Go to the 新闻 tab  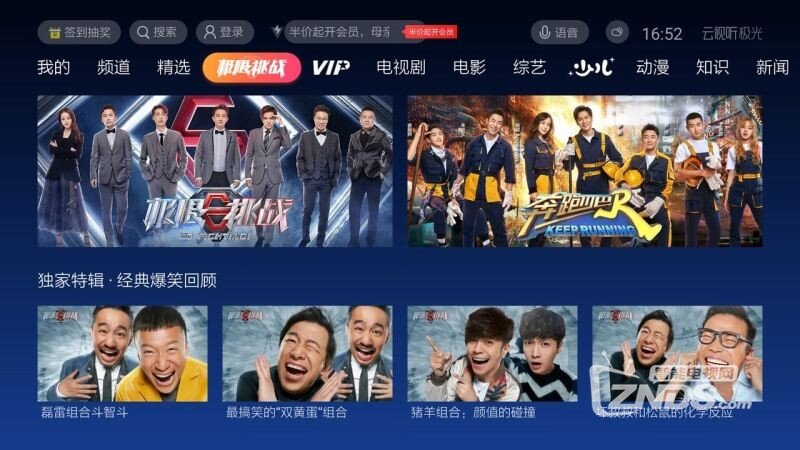(772, 68)
